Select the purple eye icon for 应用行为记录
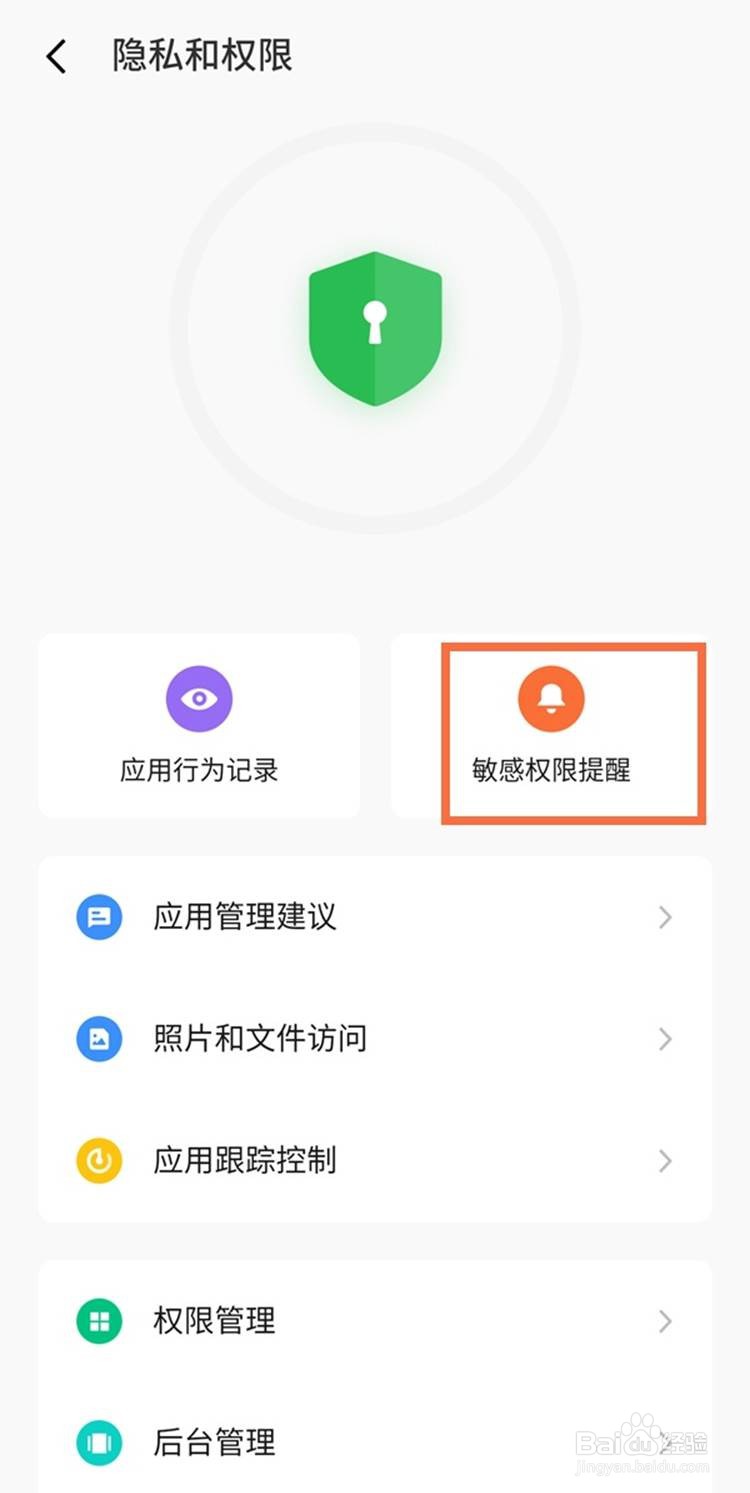Screen dimensions: 750x1493 [x=197, y=697]
